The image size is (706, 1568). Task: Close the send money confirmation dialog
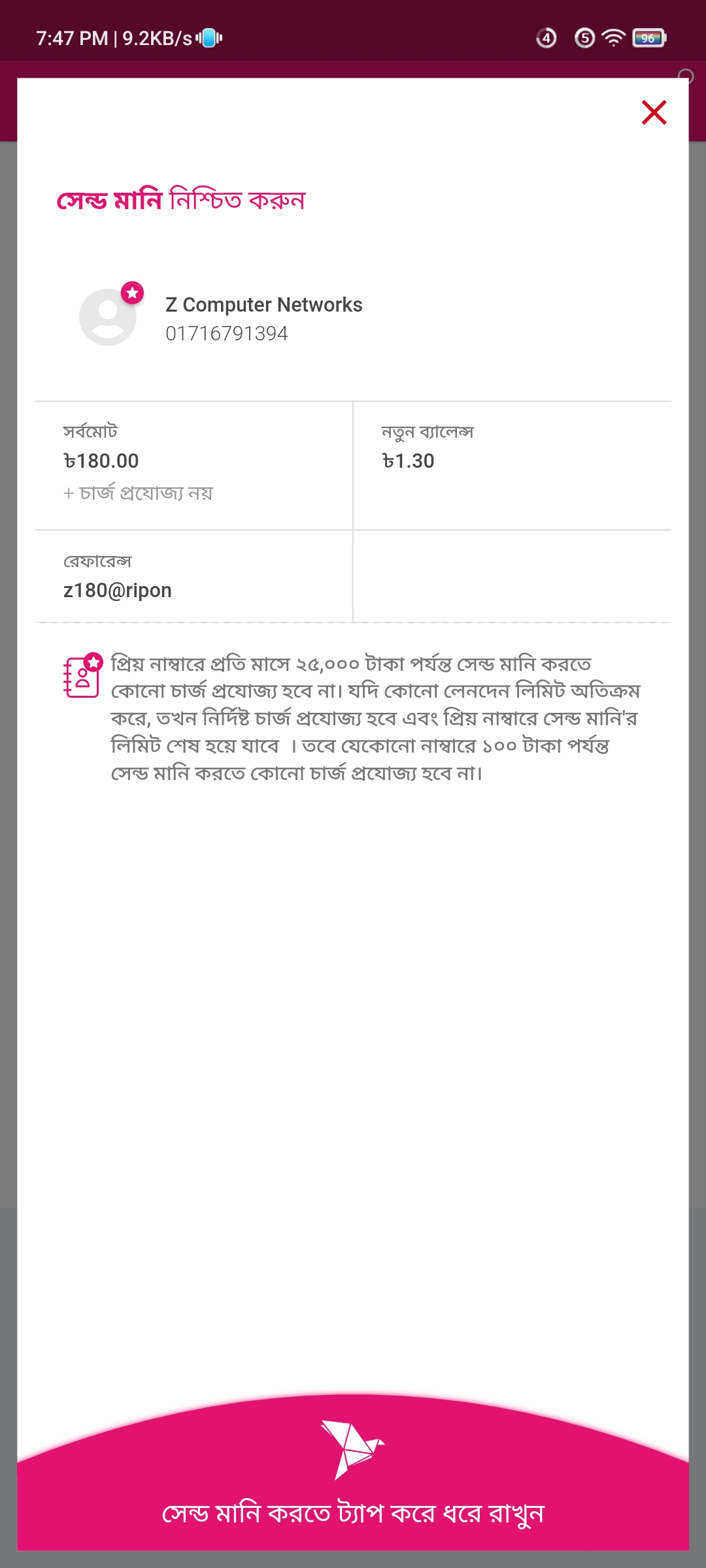654,112
